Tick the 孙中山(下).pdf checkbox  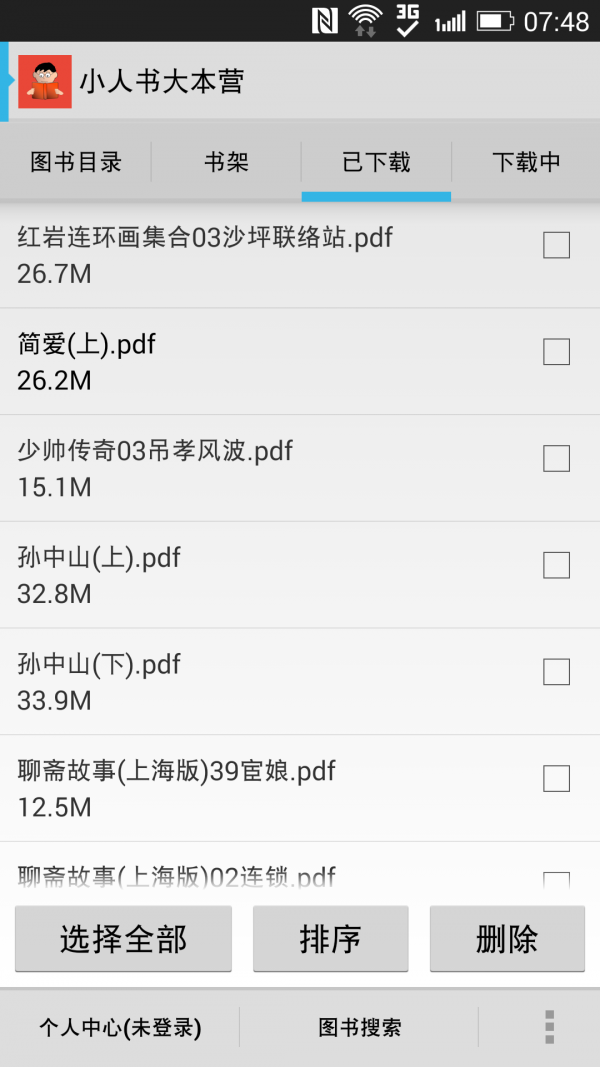pyautogui.click(x=556, y=672)
